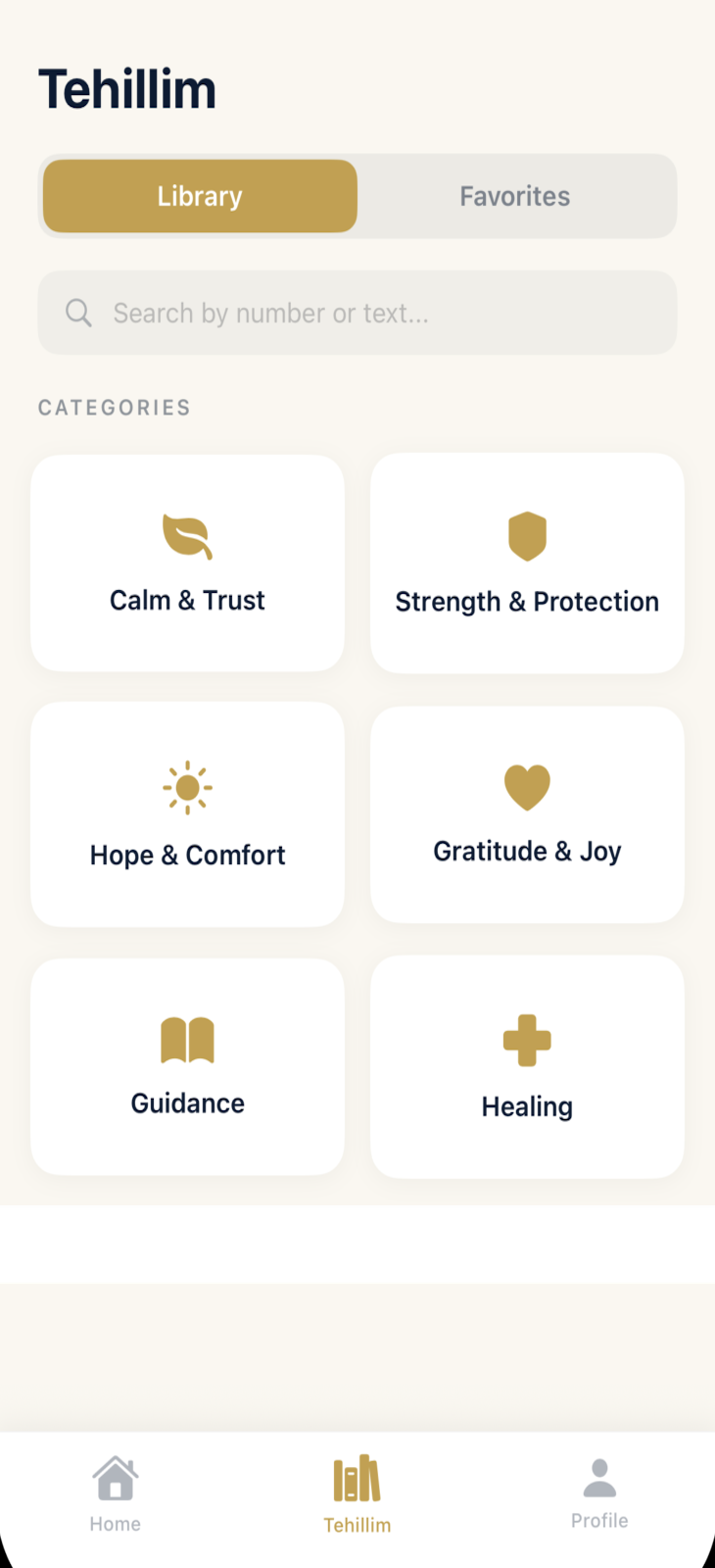The image size is (715, 1568).
Task: Select the Library tab
Action: [199, 196]
